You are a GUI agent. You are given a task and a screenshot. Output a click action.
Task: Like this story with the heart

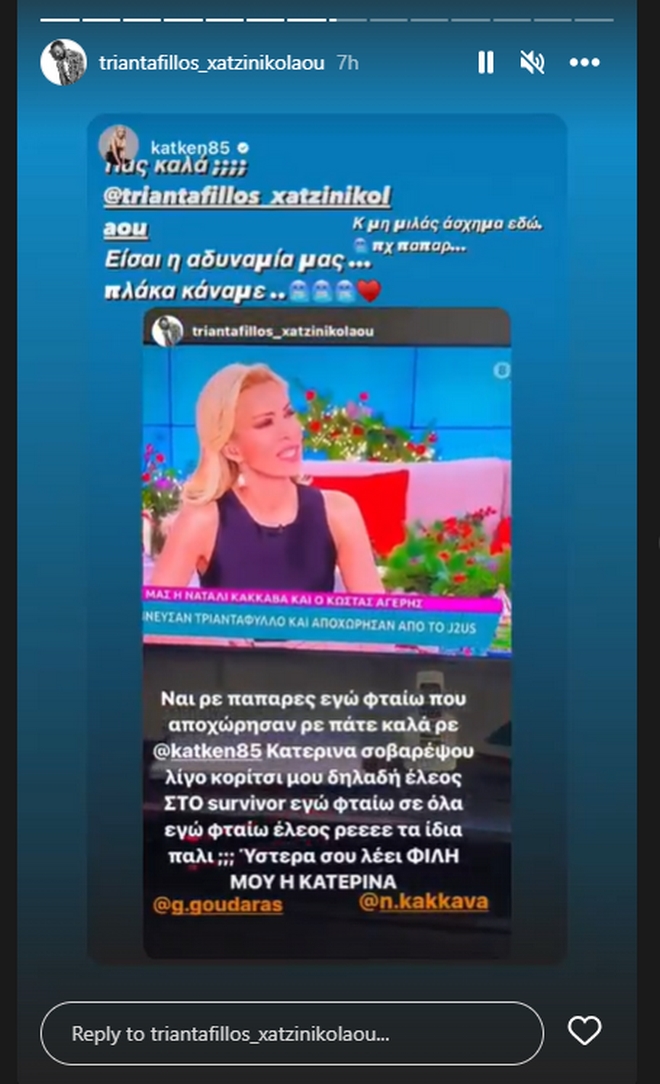[x=584, y=1031]
